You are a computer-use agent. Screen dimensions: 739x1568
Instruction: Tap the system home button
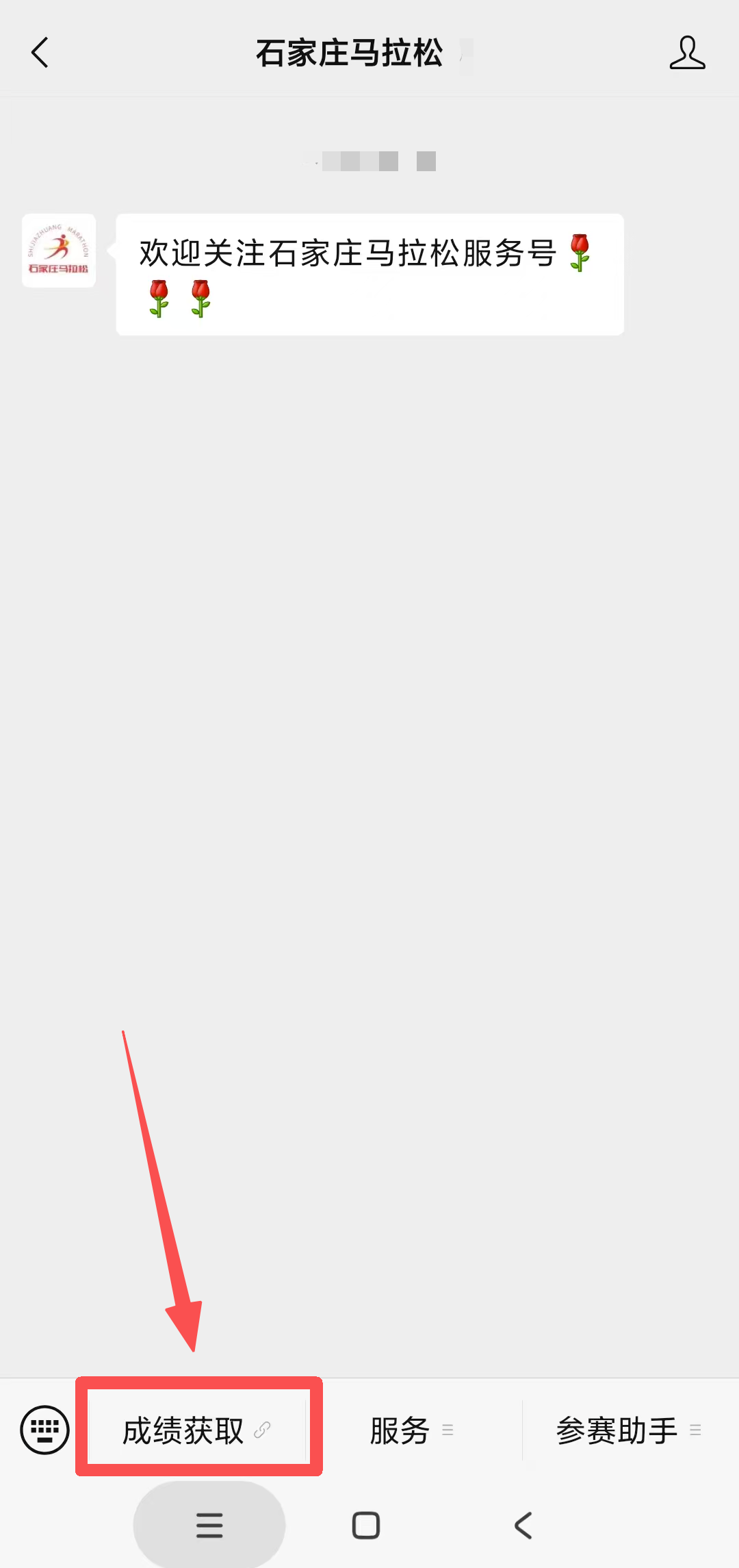tap(366, 1526)
